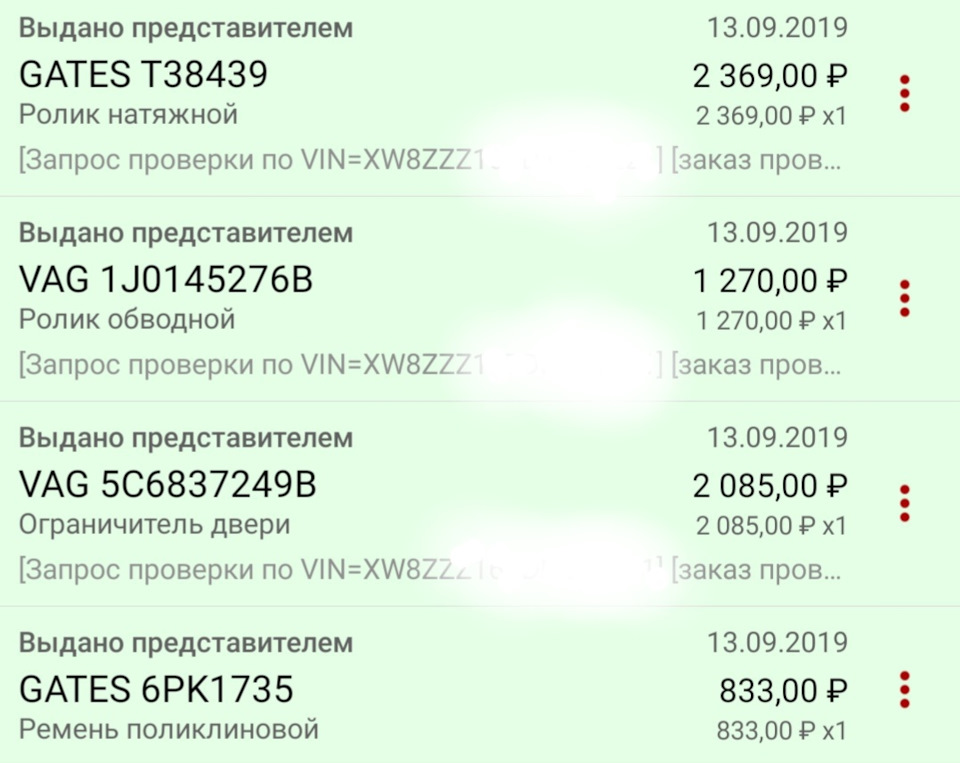960x763 pixels.
Task: Open the three-dot menu for VAG 1J0145276B
Action: click(x=904, y=298)
